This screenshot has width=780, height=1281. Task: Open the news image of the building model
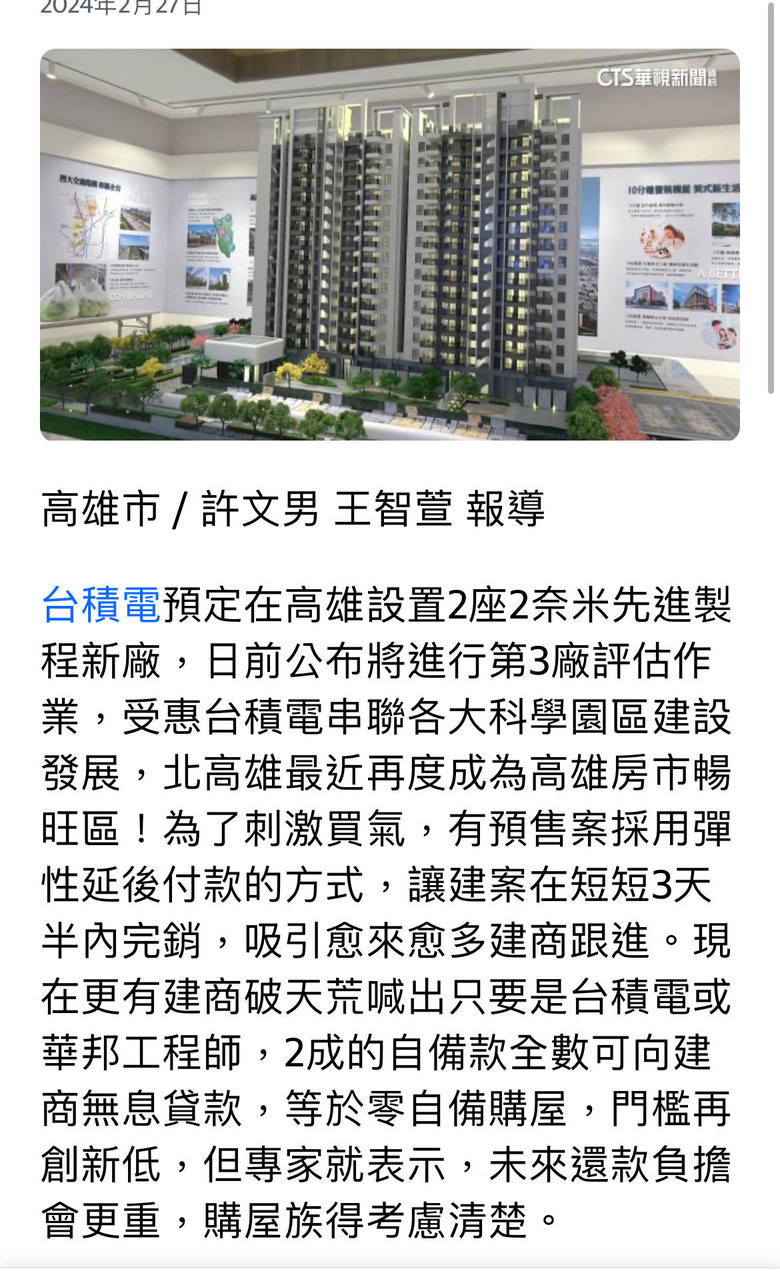[390, 245]
